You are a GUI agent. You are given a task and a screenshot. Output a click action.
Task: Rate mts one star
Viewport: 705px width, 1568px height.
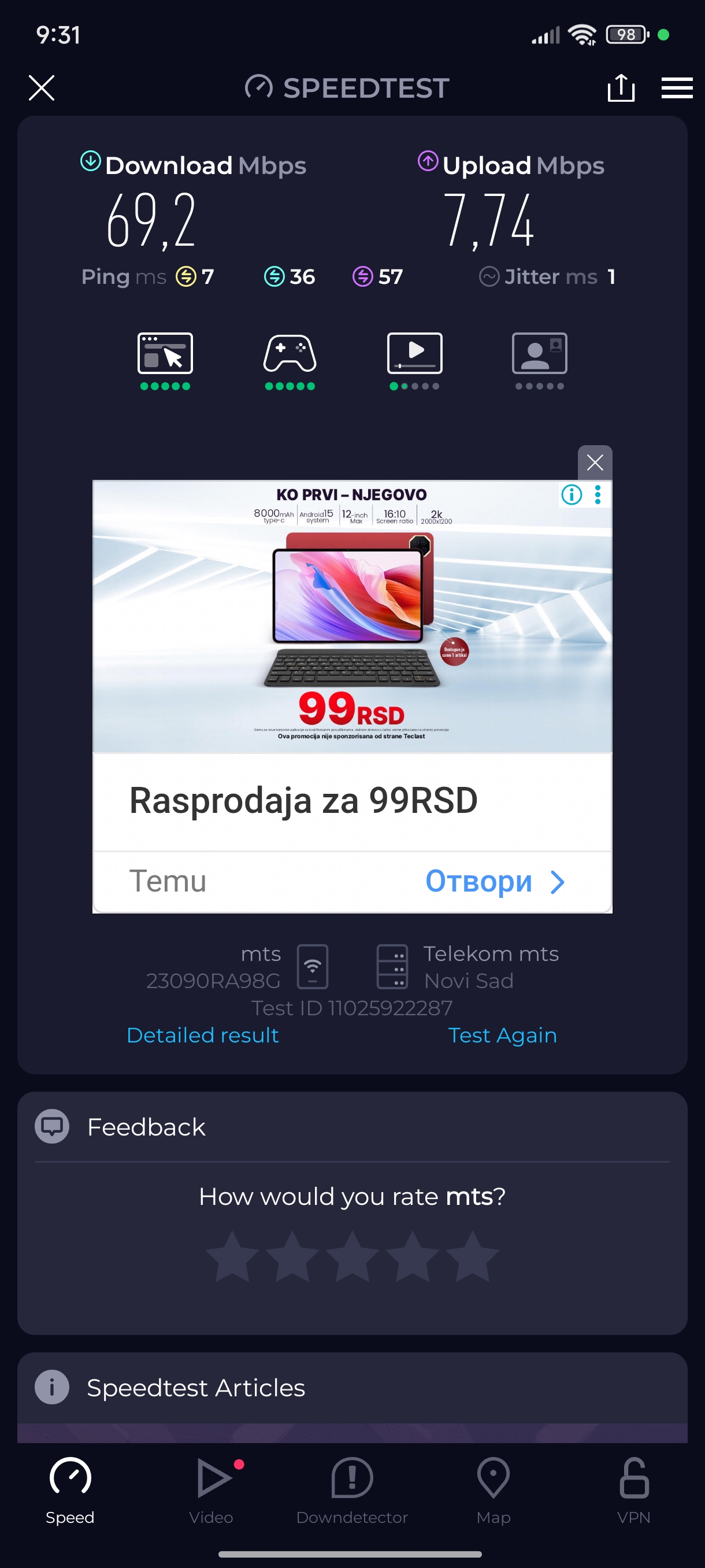[232, 1256]
